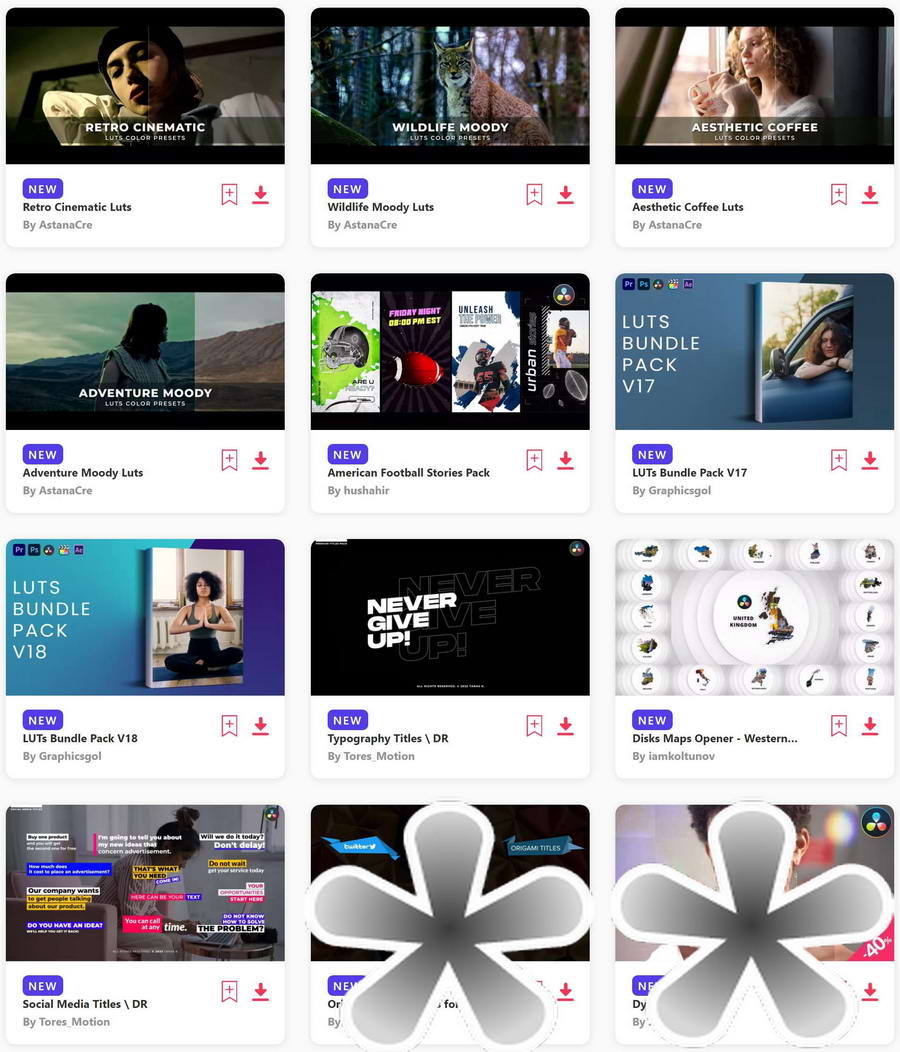
Task: Download Disks Maps Opener template
Action: click(870, 726)
